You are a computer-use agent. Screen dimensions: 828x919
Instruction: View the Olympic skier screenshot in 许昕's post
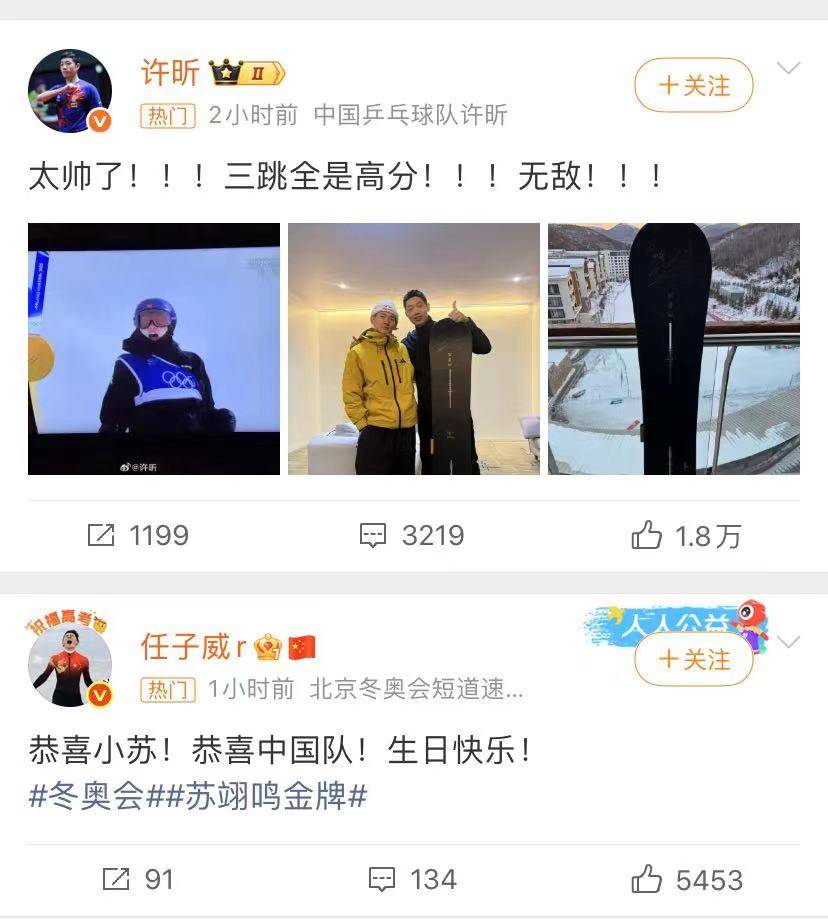pos(154,349)
